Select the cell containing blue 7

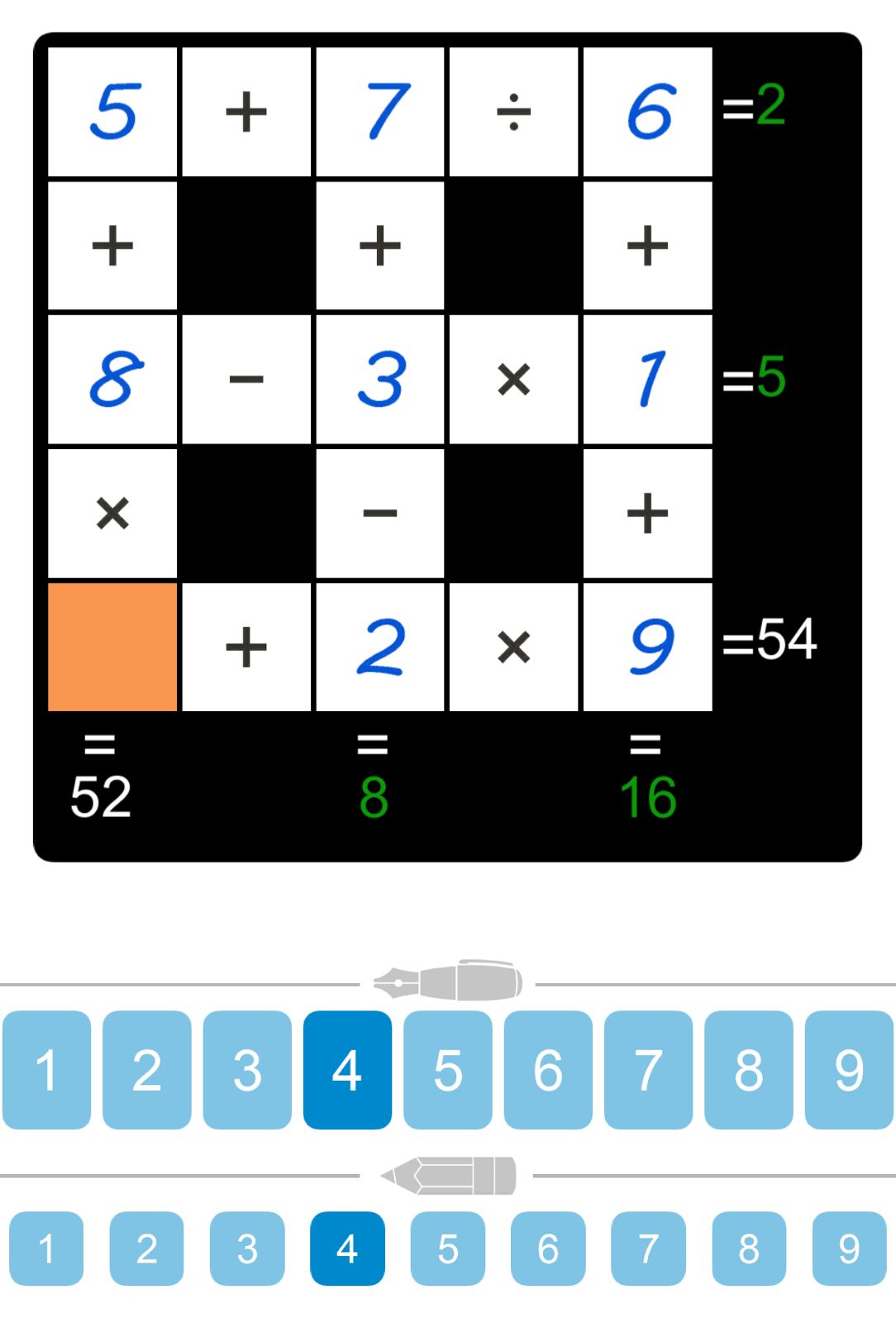[380, 112]
